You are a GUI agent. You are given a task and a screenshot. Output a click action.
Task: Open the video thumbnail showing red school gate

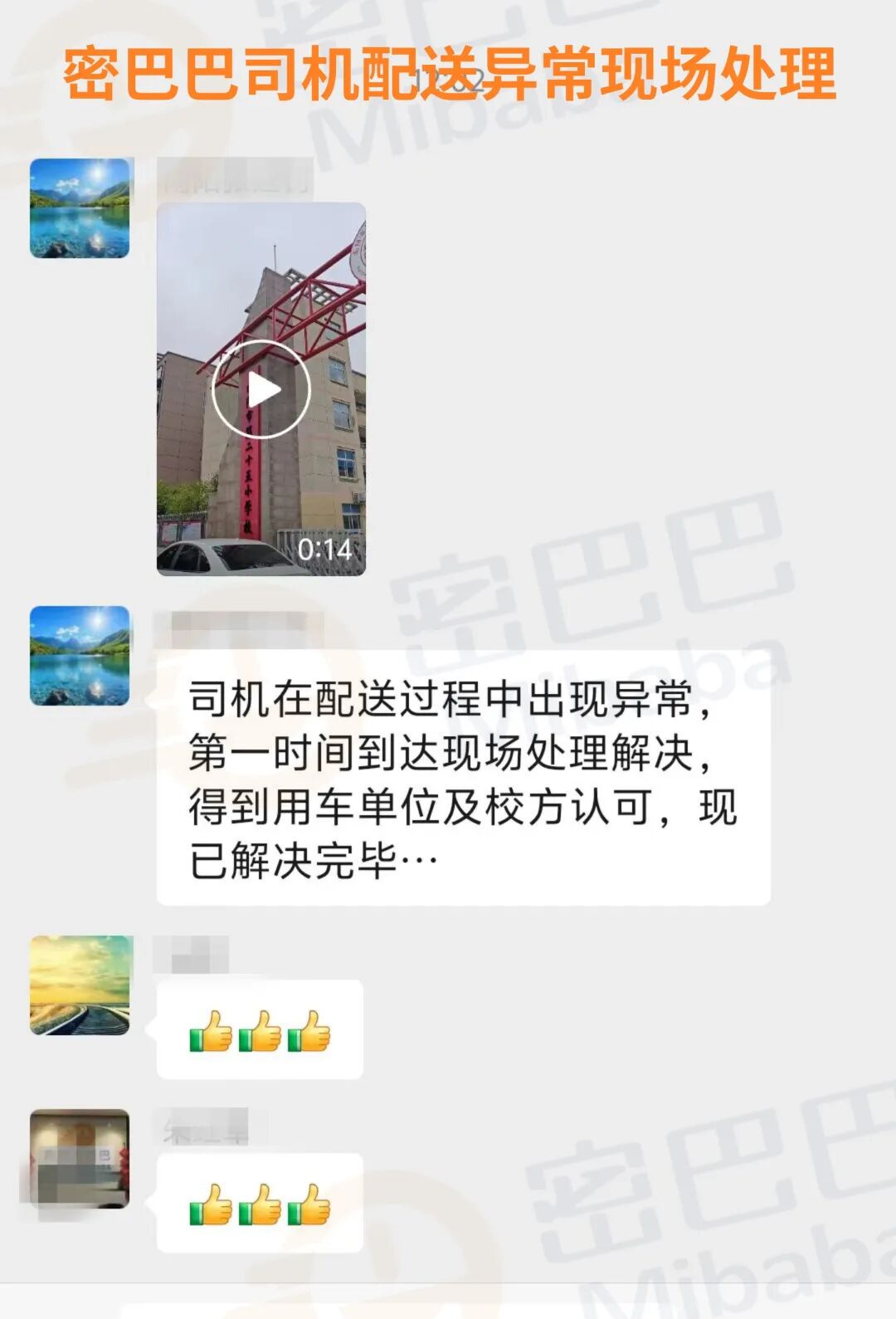(x=261, y=390)
